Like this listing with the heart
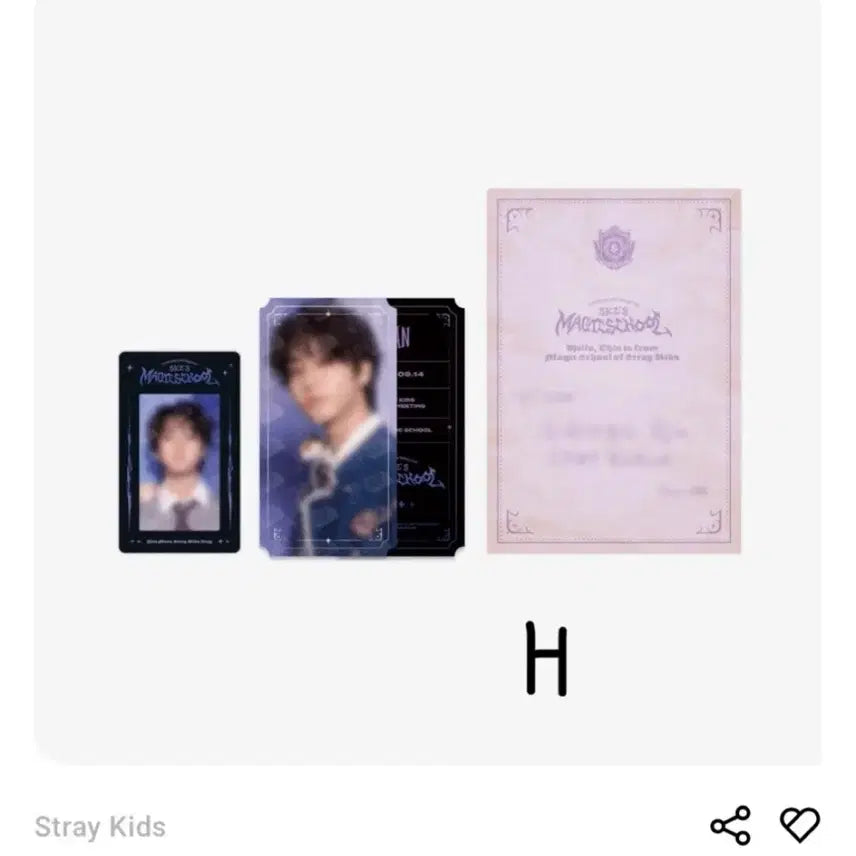856x856 pixels. (x=799, y=825)
